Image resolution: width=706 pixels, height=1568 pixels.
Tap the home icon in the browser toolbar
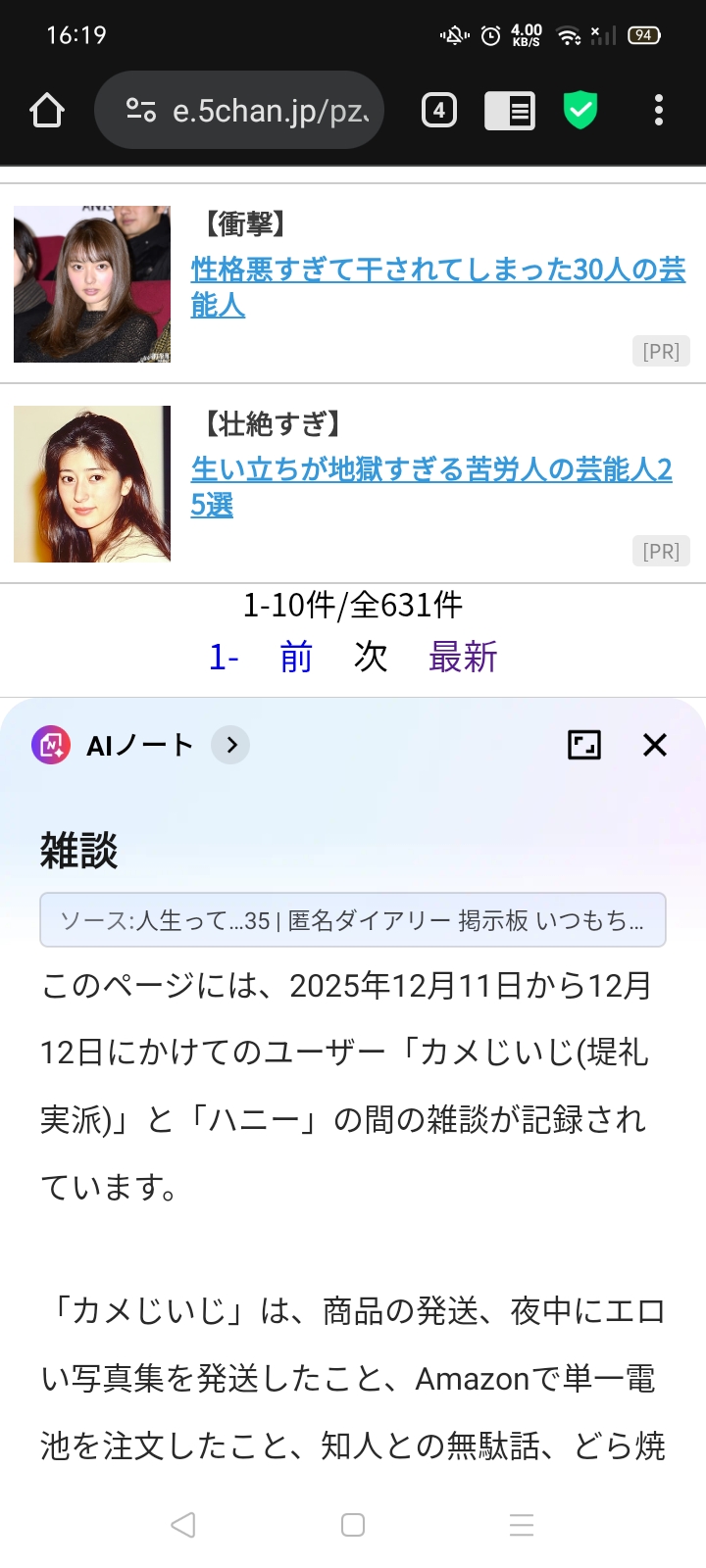[47, 110]
